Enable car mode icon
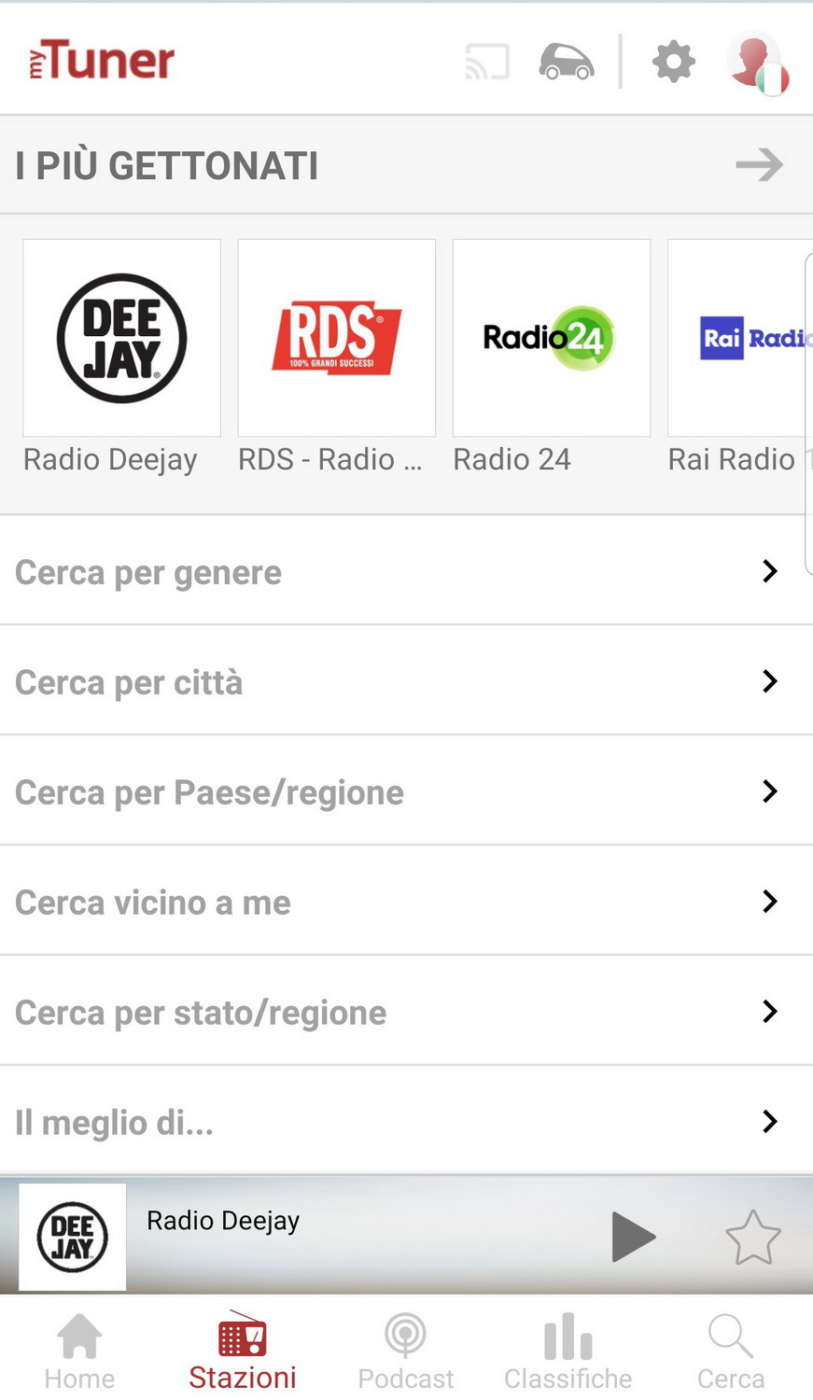 (566, 62)
